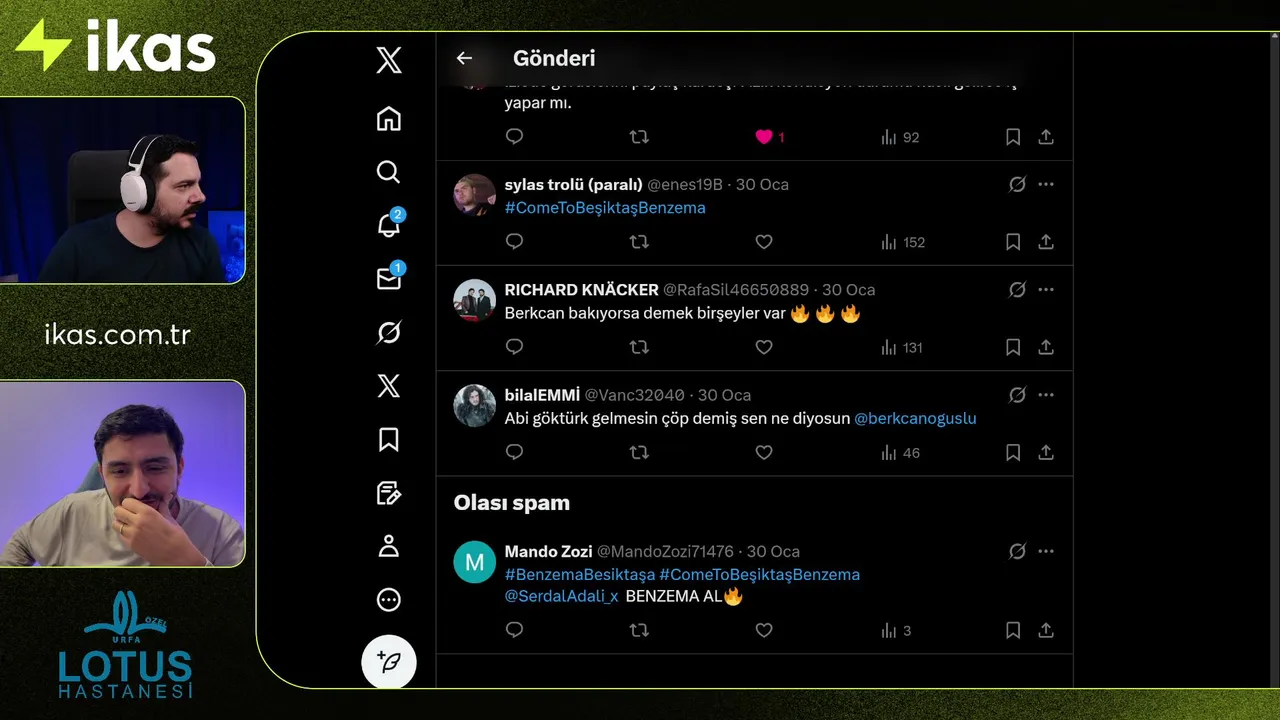The height and width of the screenshot is (720, 1280).
Task: Open overflow menu on RICHARD KNÄCKER's post
Action: pyautogui.click(x=1046, y=290)
